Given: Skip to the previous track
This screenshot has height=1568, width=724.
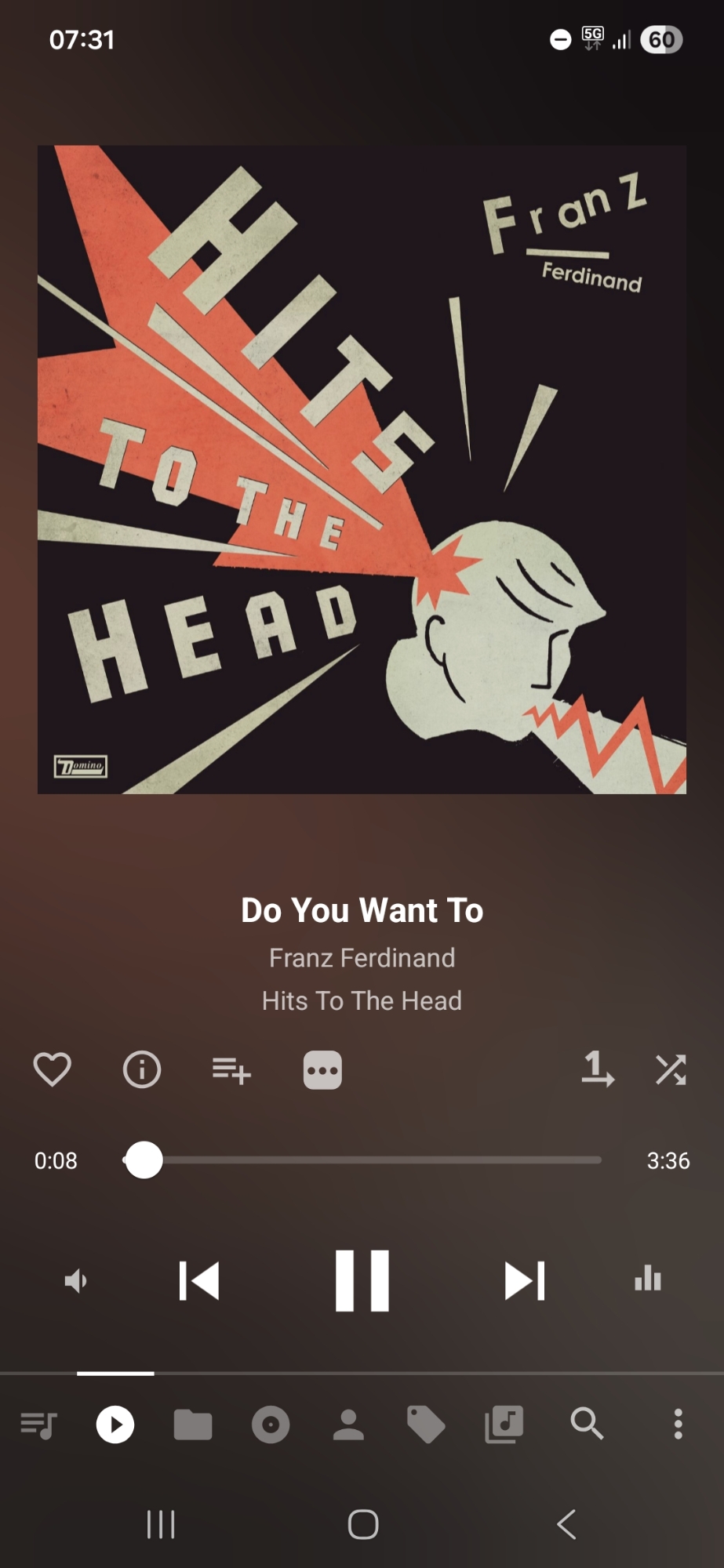Looking at the screenshot, I should (199, 1281).
